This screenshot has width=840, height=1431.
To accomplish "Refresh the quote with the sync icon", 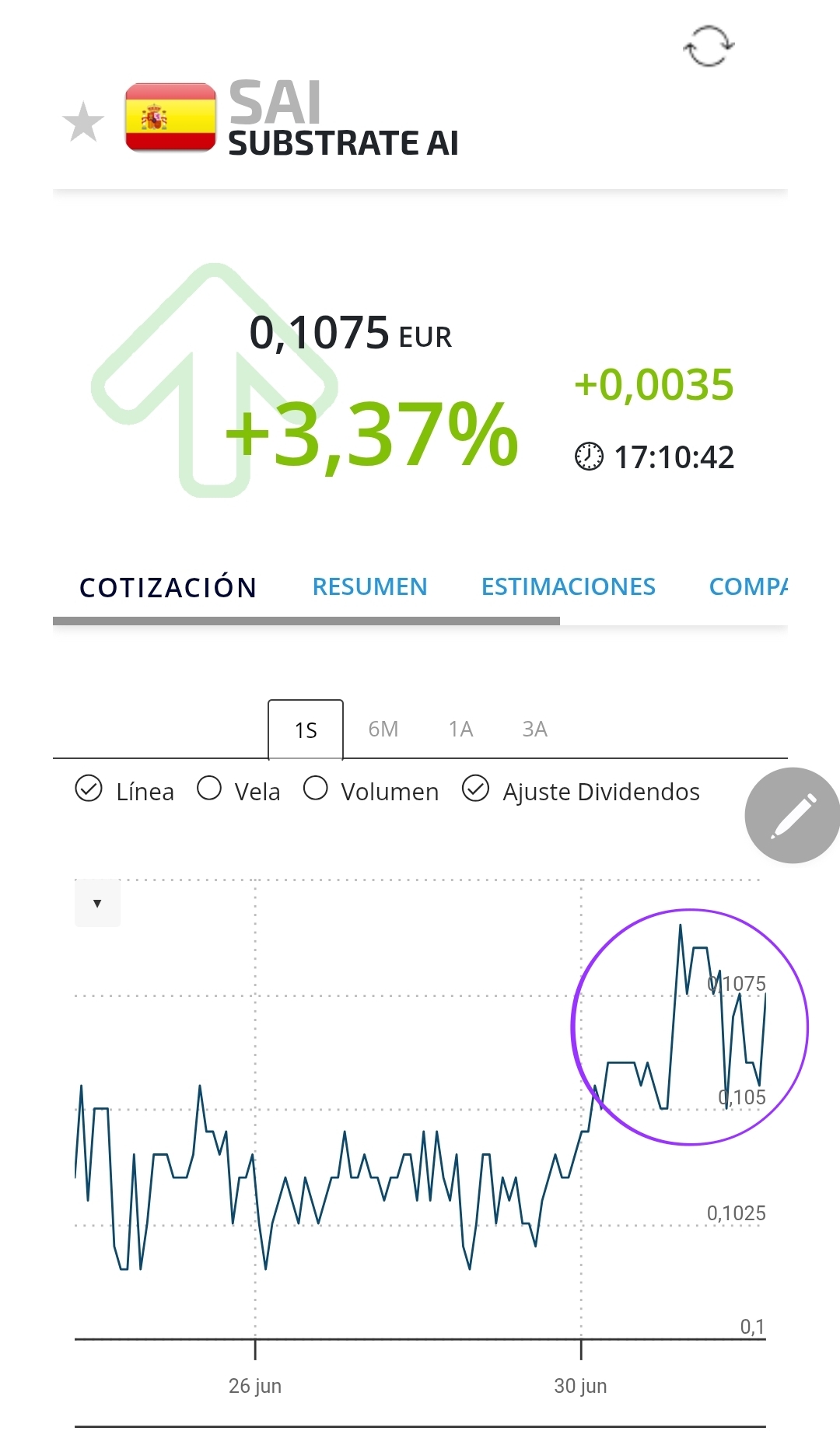I will click(709, 47).
